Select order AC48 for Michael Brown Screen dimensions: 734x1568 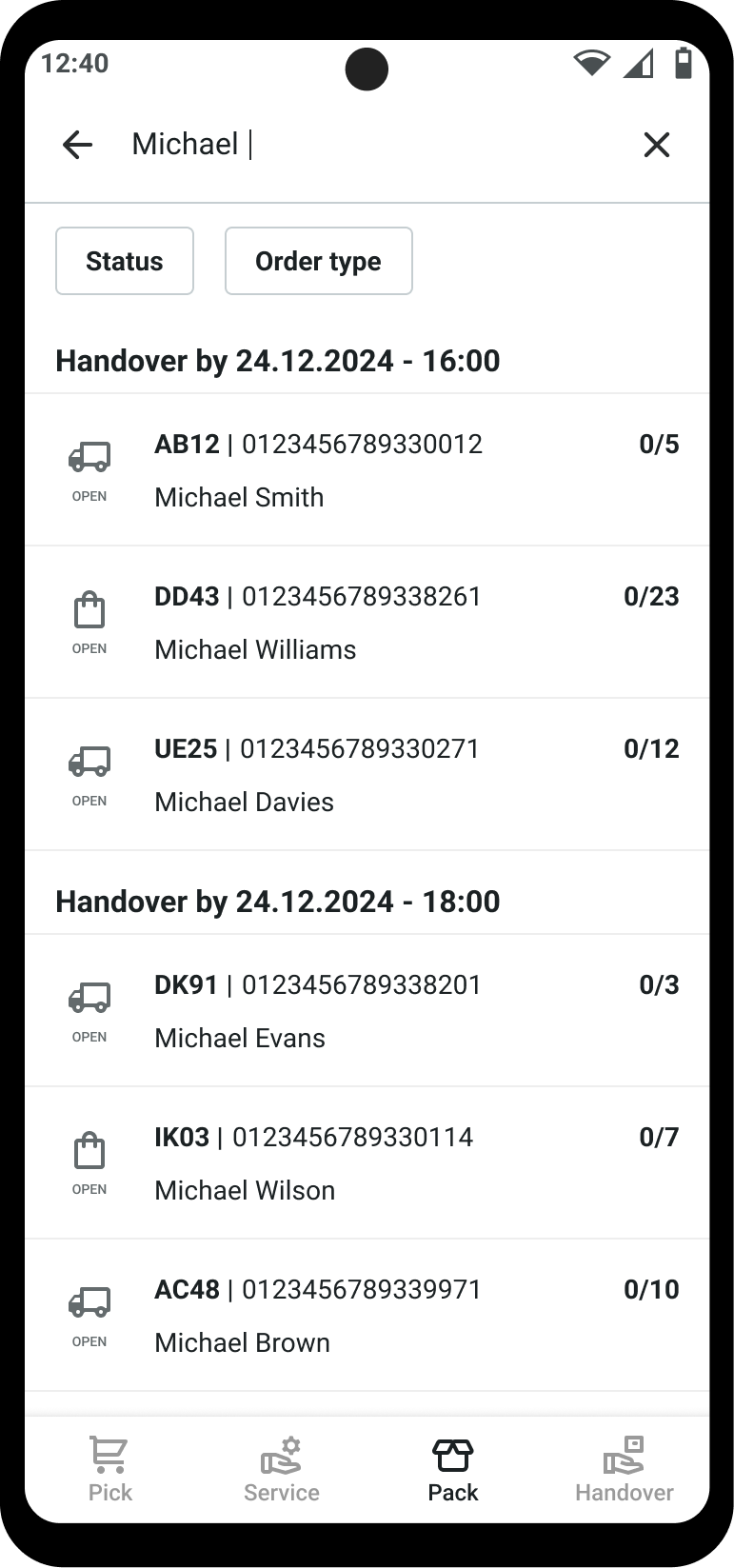pyautogui.click(x=367, y=1316)
